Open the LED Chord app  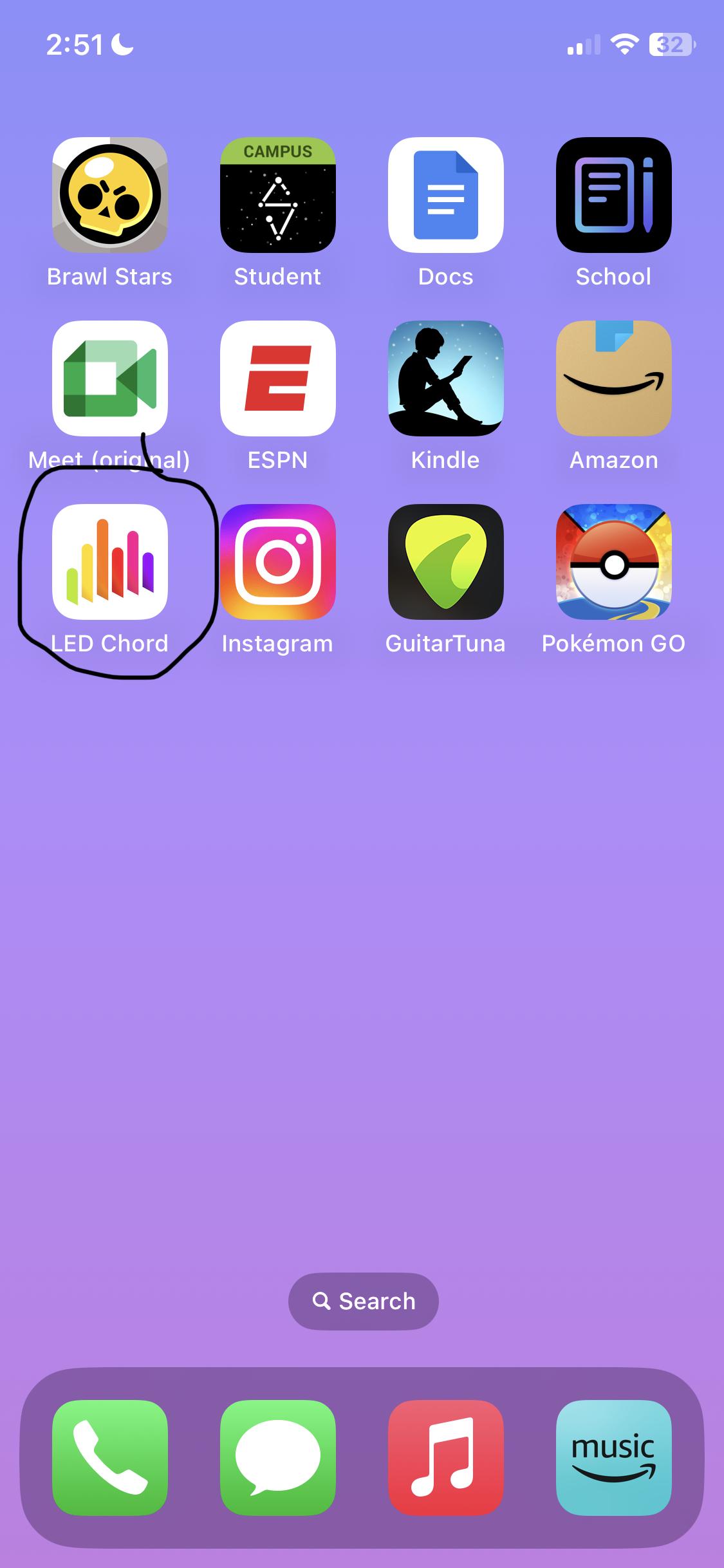pos(109,561)
